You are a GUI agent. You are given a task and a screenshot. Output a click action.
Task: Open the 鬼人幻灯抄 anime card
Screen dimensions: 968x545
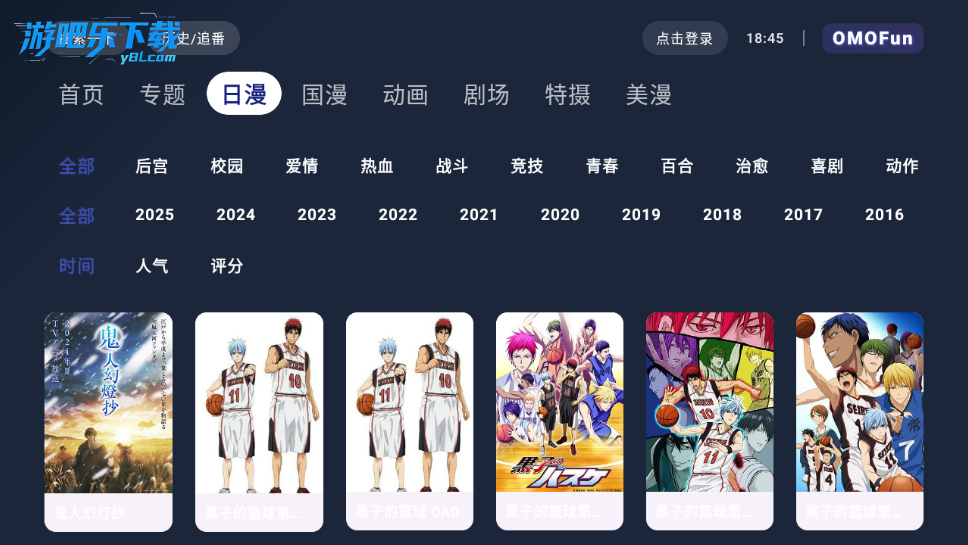[x=108, y=420]
